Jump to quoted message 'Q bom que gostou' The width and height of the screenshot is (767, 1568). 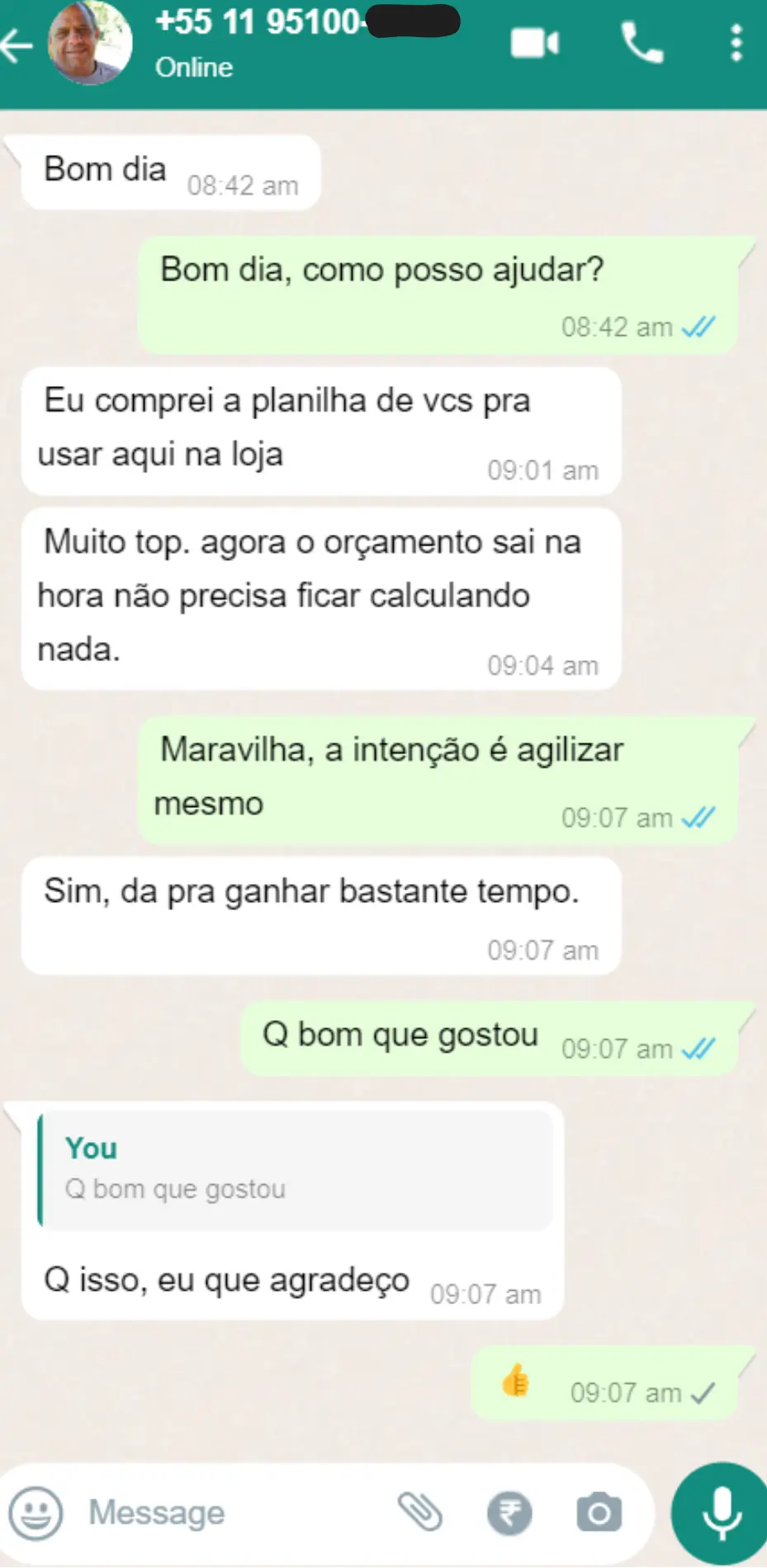point(296,1169)
